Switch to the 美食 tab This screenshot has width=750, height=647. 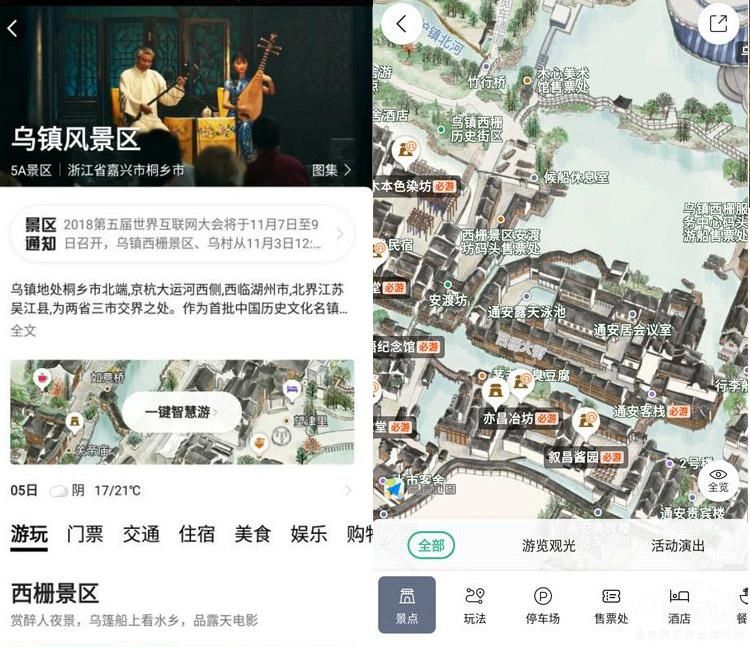[x=253, y=534]
